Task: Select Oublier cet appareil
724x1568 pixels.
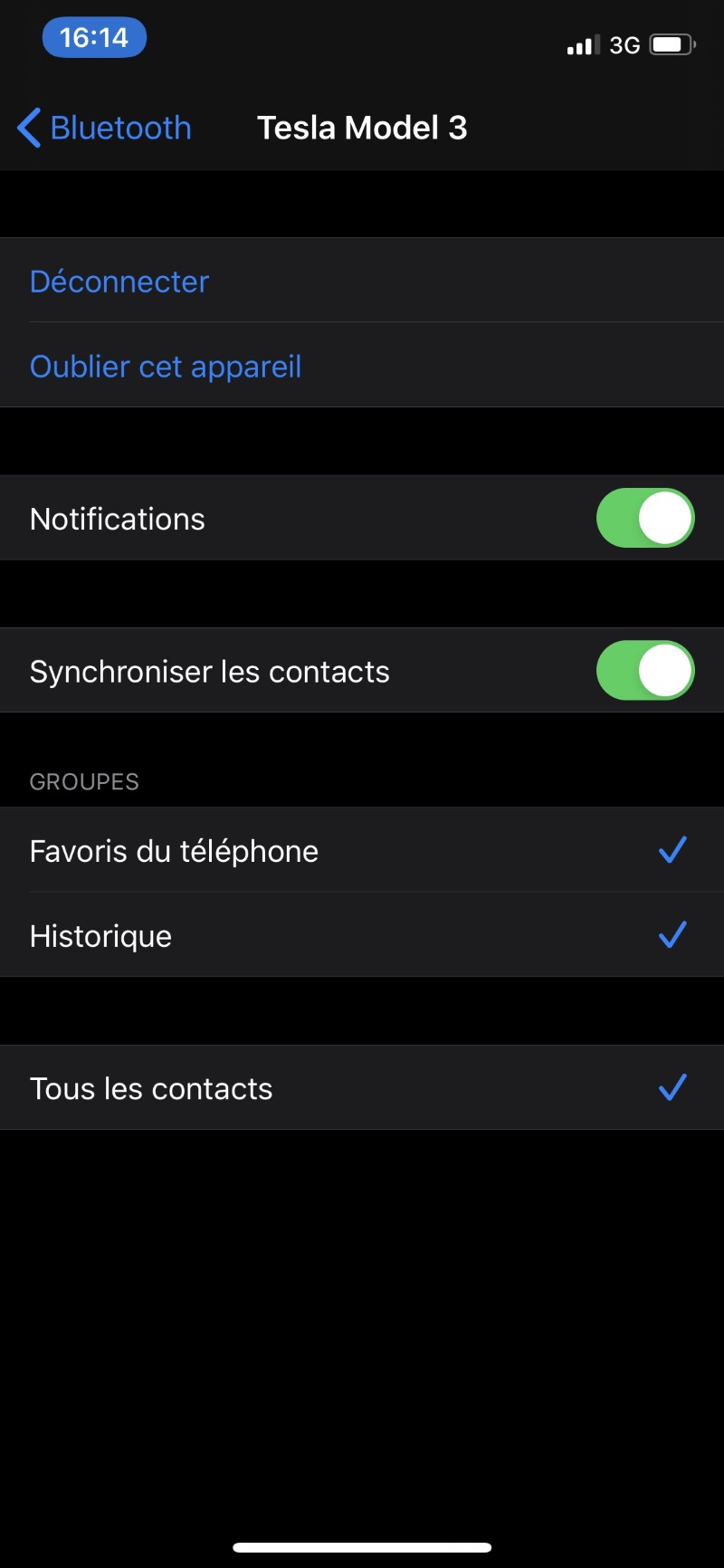Action: pos(166,367)
